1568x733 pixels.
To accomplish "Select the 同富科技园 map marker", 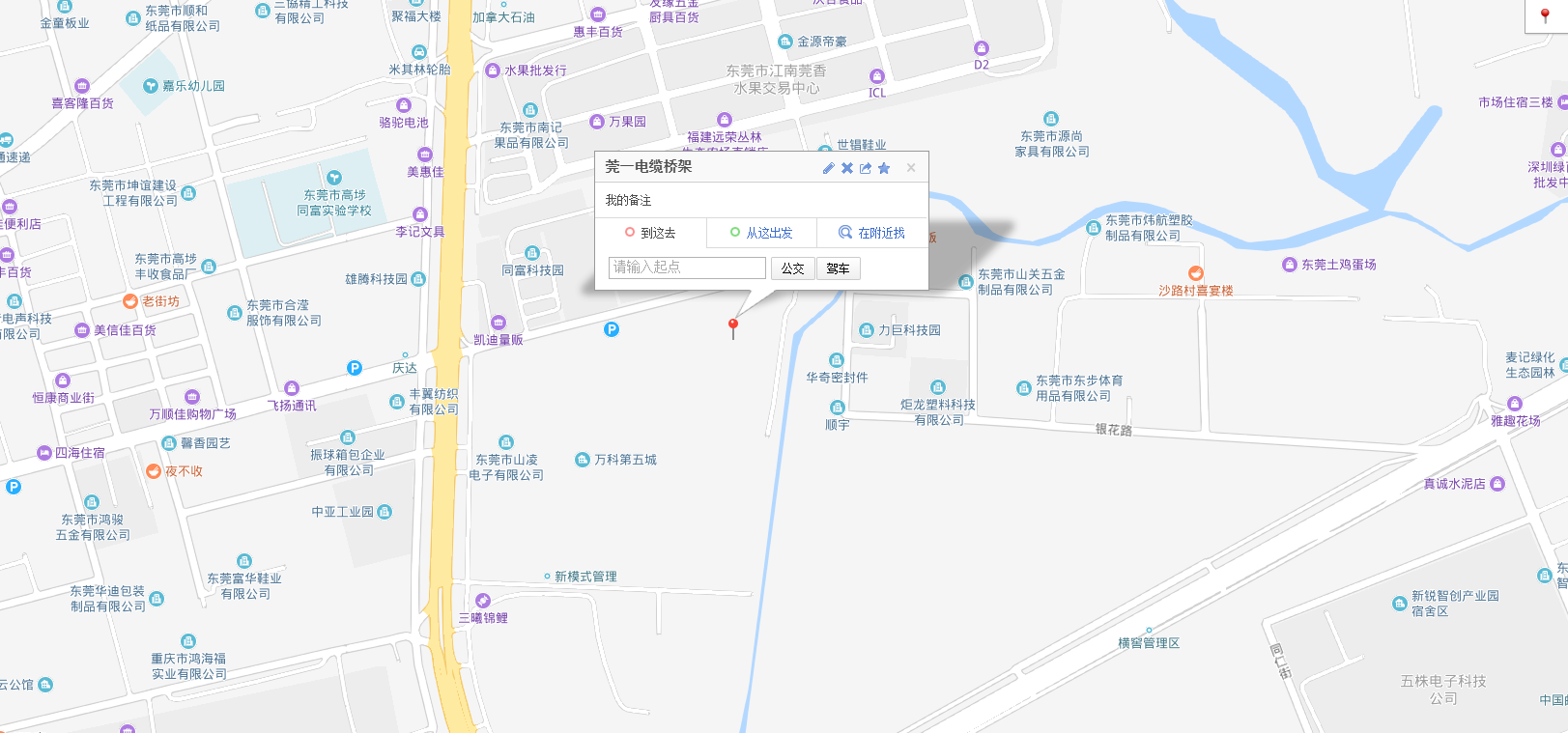I will click(531, 254).
